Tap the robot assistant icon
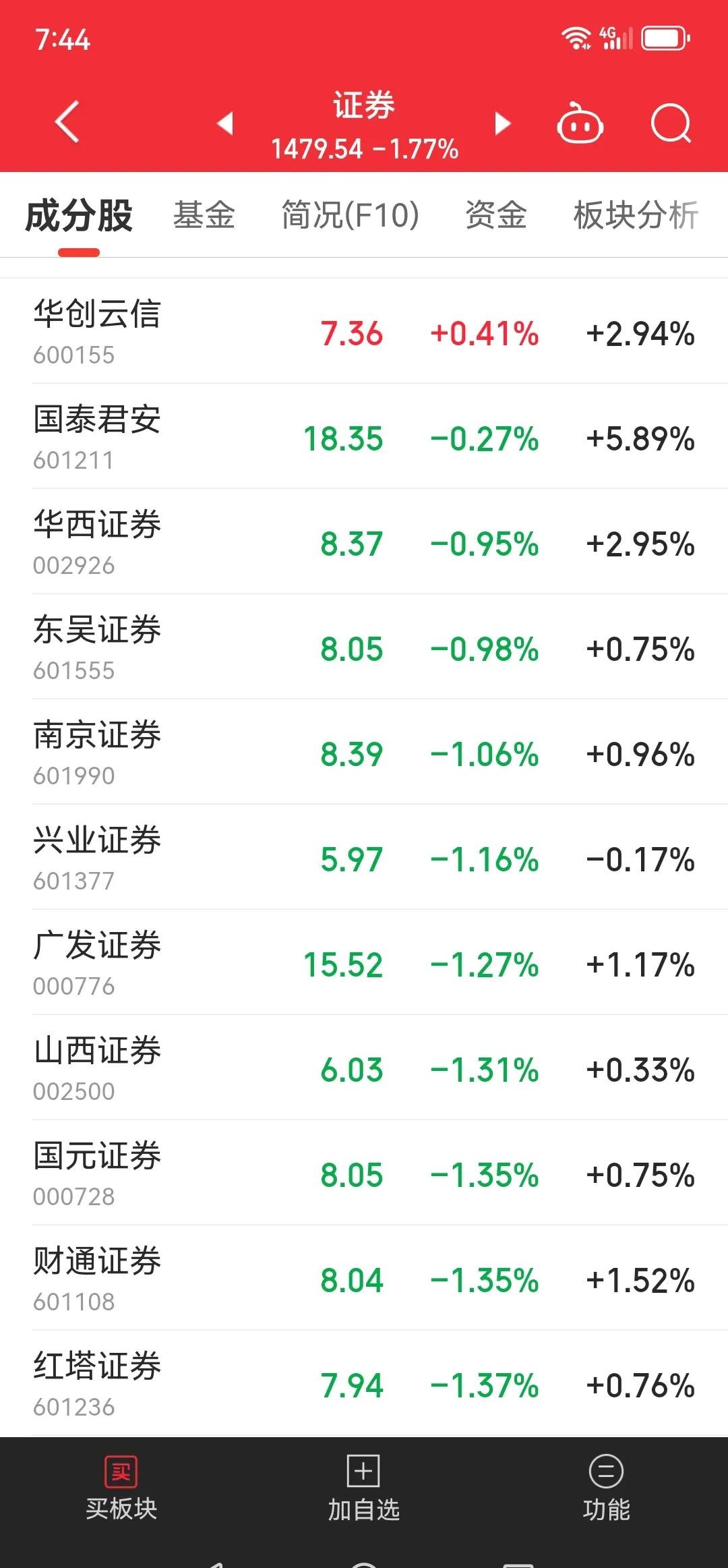728x1568 pixels. coord(580,123)
